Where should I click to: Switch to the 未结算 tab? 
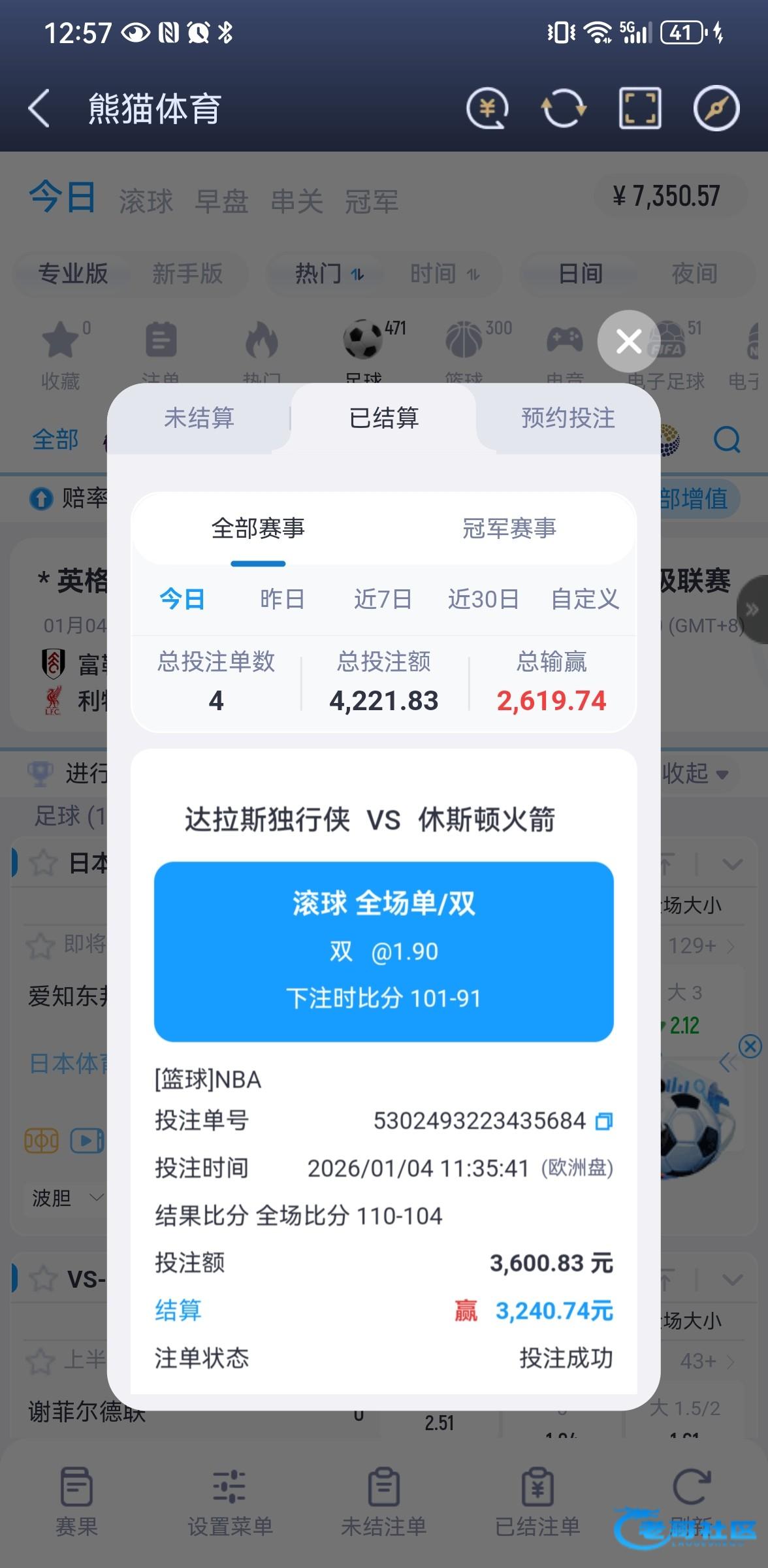(x=199, y=418)
